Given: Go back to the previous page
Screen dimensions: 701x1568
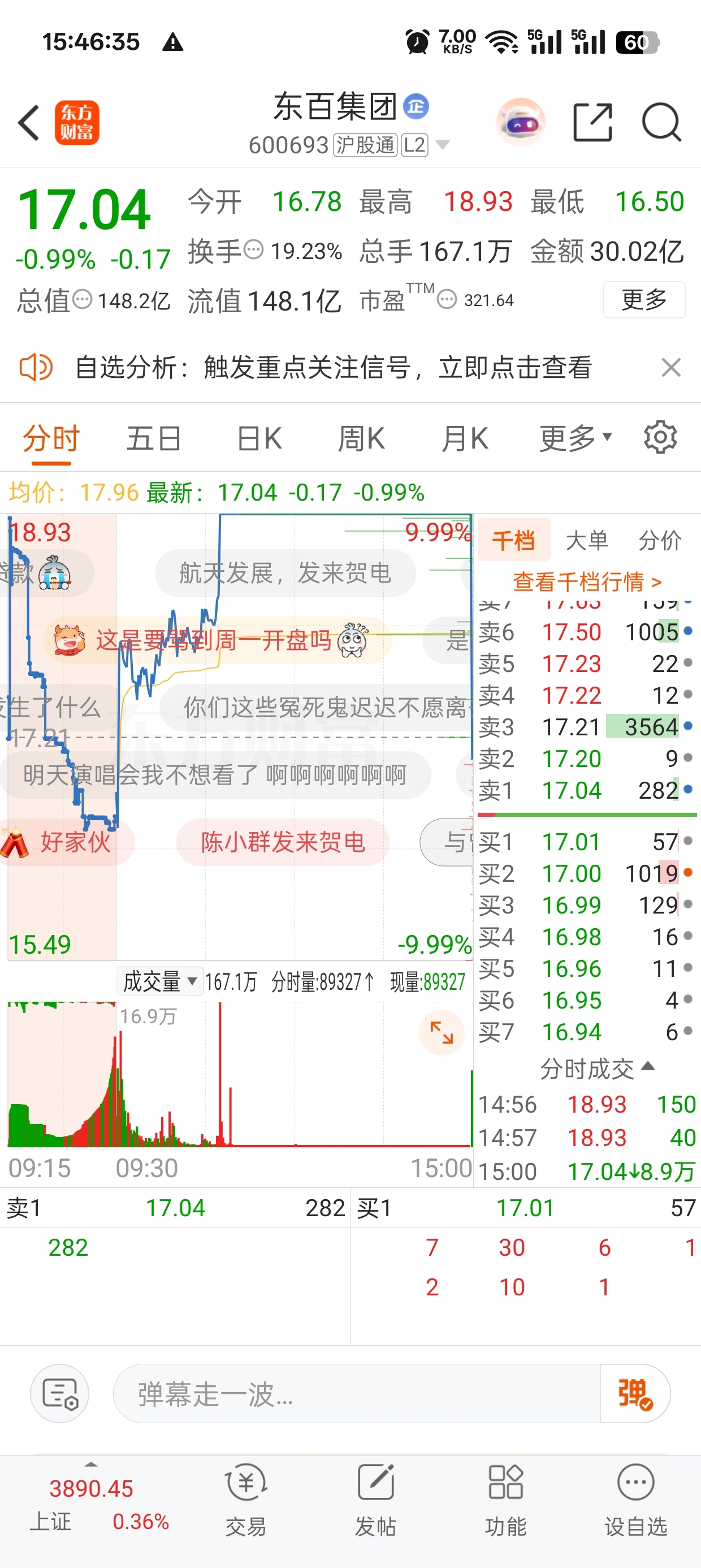Looking at the screenshot, I should [29, 123].
